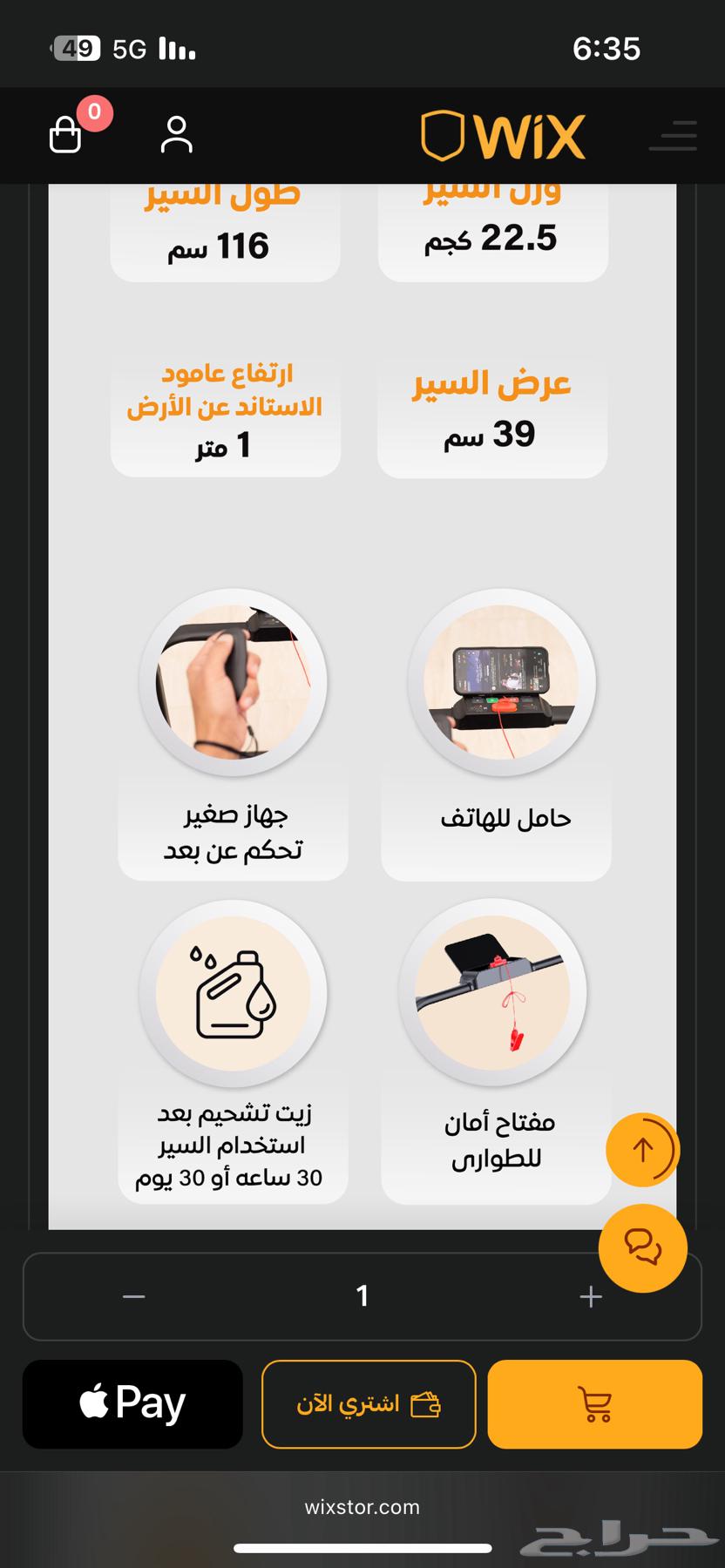This screenshot has height=1568, width=725.
Task: Open the live chat bubble
Action: (x=643, y=1247)
